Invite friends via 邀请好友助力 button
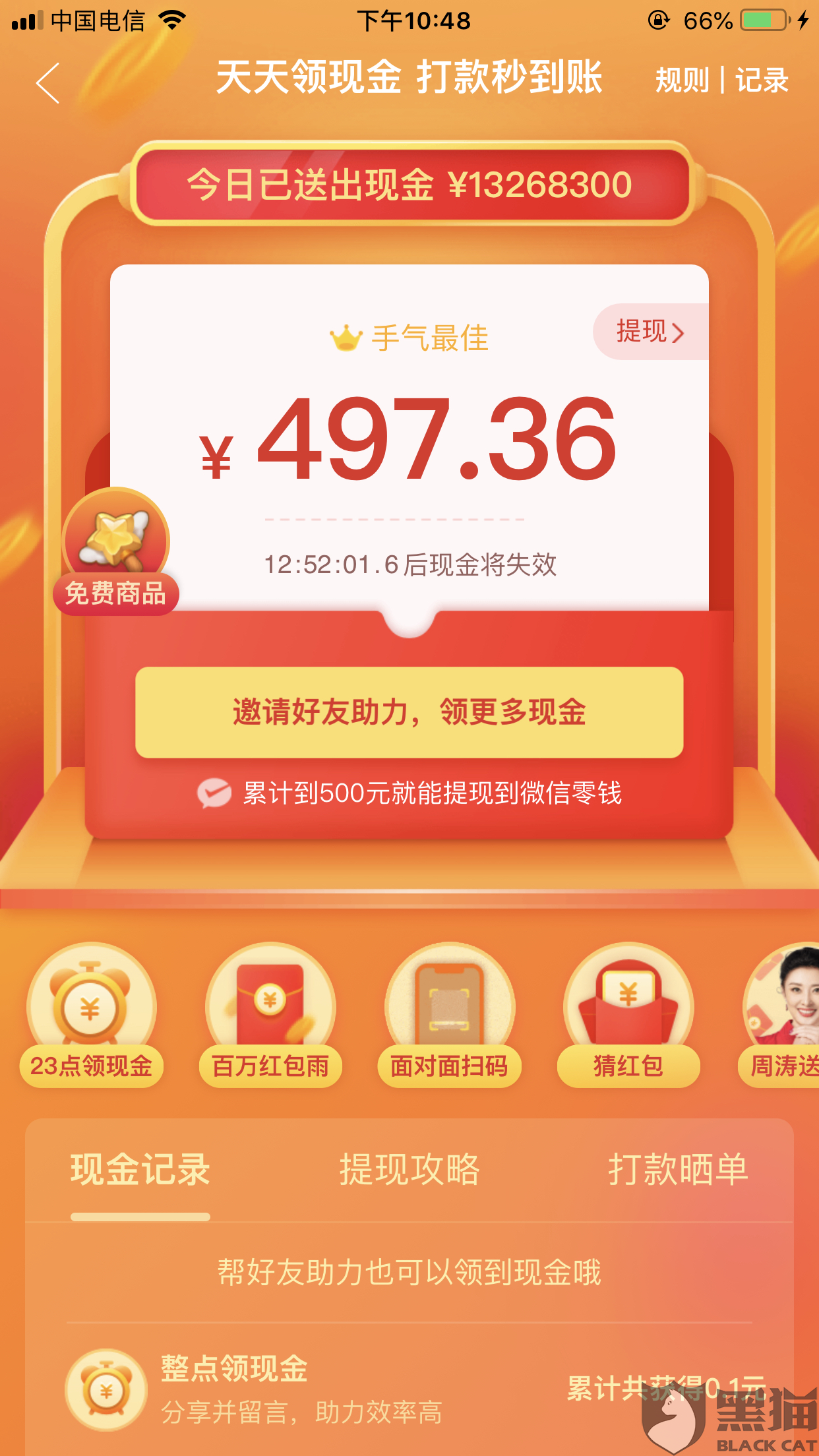Image resolution: width=819 pixels, height=1456 pixels. 409,712
